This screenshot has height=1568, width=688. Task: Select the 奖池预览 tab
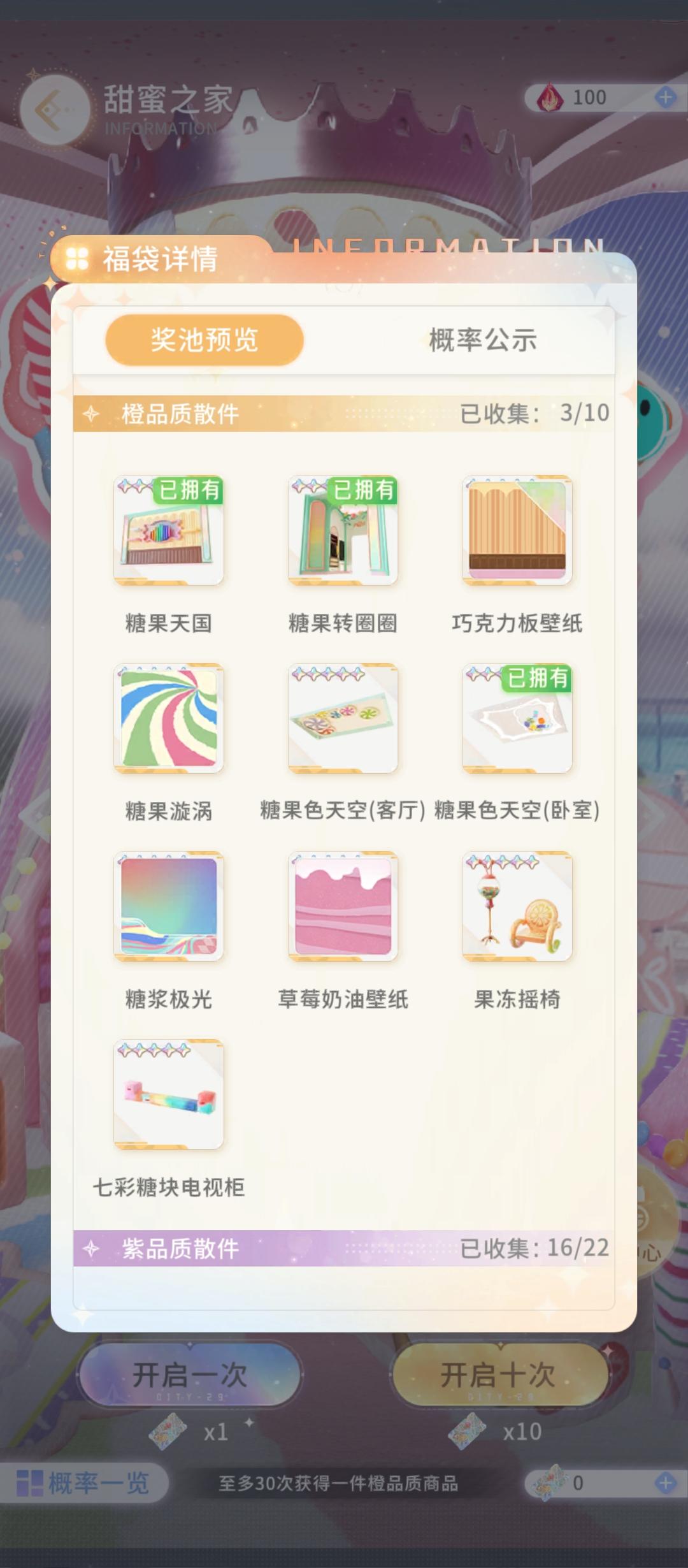pyautogui.click(x=205, y=340)
